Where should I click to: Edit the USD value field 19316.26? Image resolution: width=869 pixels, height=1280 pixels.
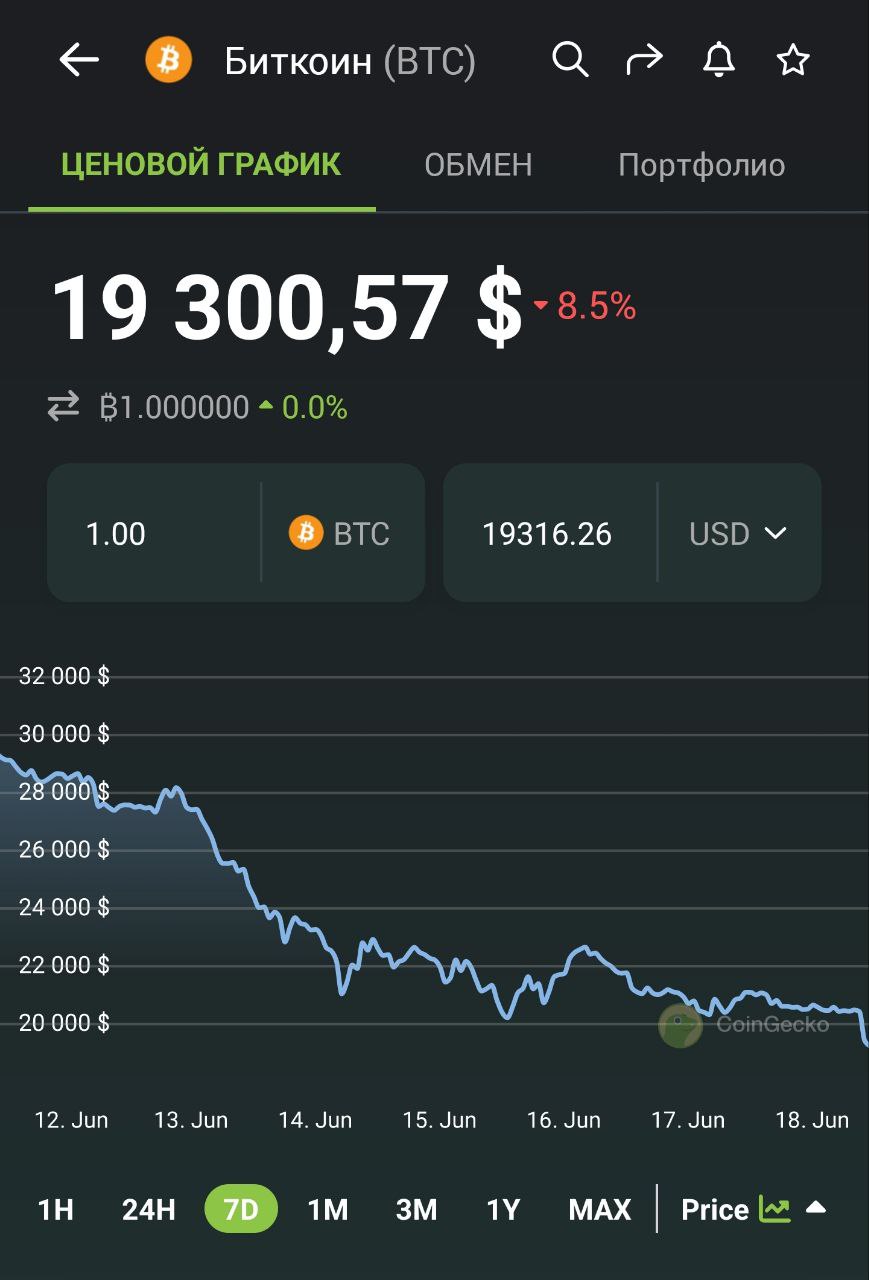[x=549, y=533]
